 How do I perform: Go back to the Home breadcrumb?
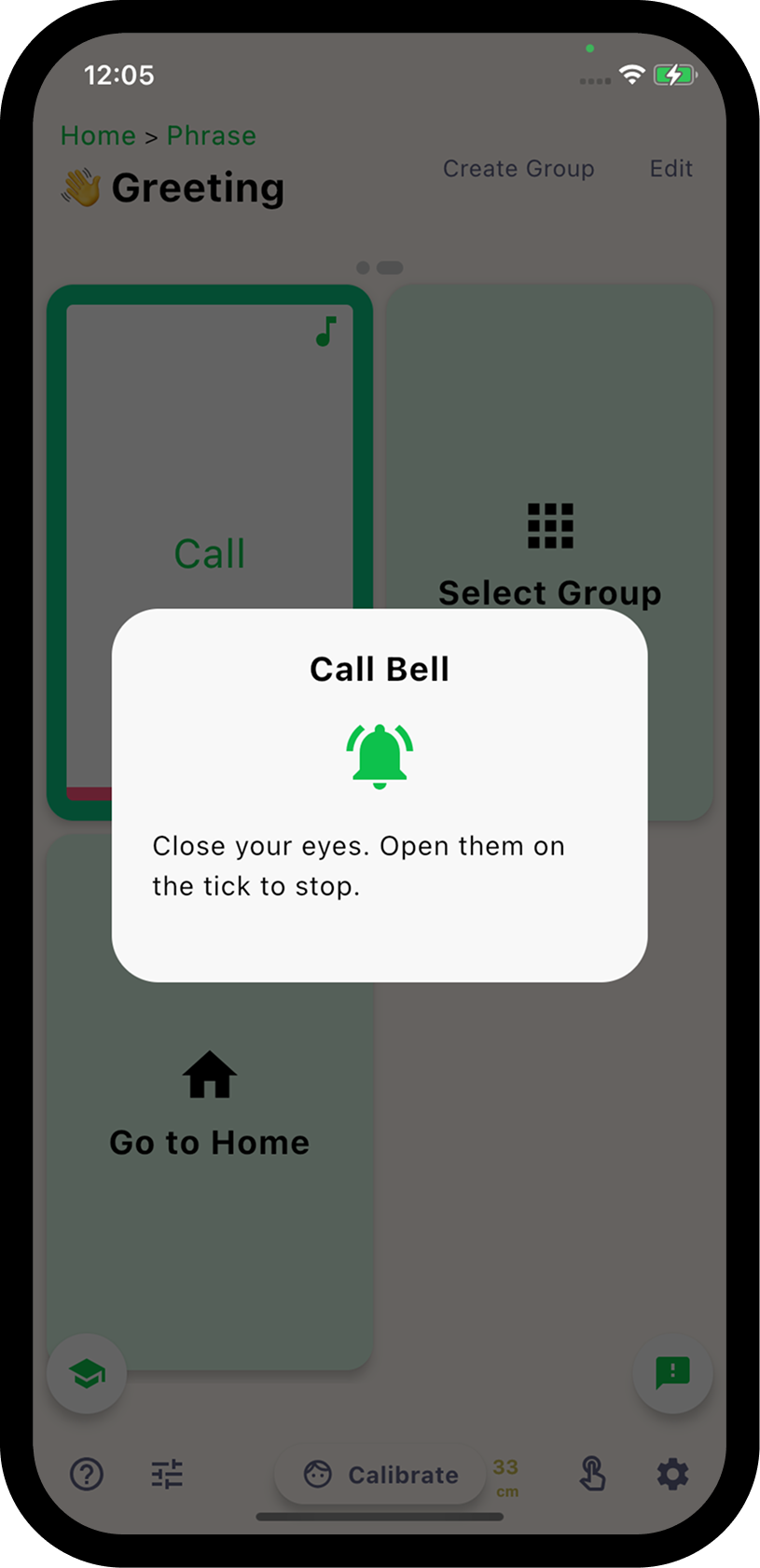98,136
